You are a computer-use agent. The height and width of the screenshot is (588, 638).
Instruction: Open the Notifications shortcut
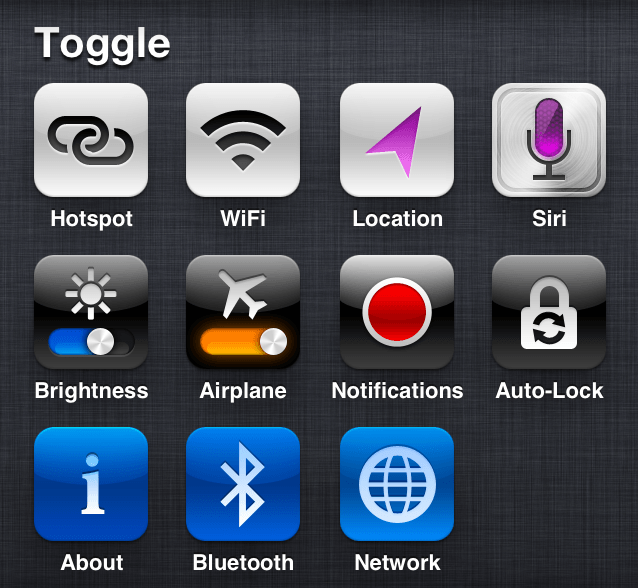397,312
